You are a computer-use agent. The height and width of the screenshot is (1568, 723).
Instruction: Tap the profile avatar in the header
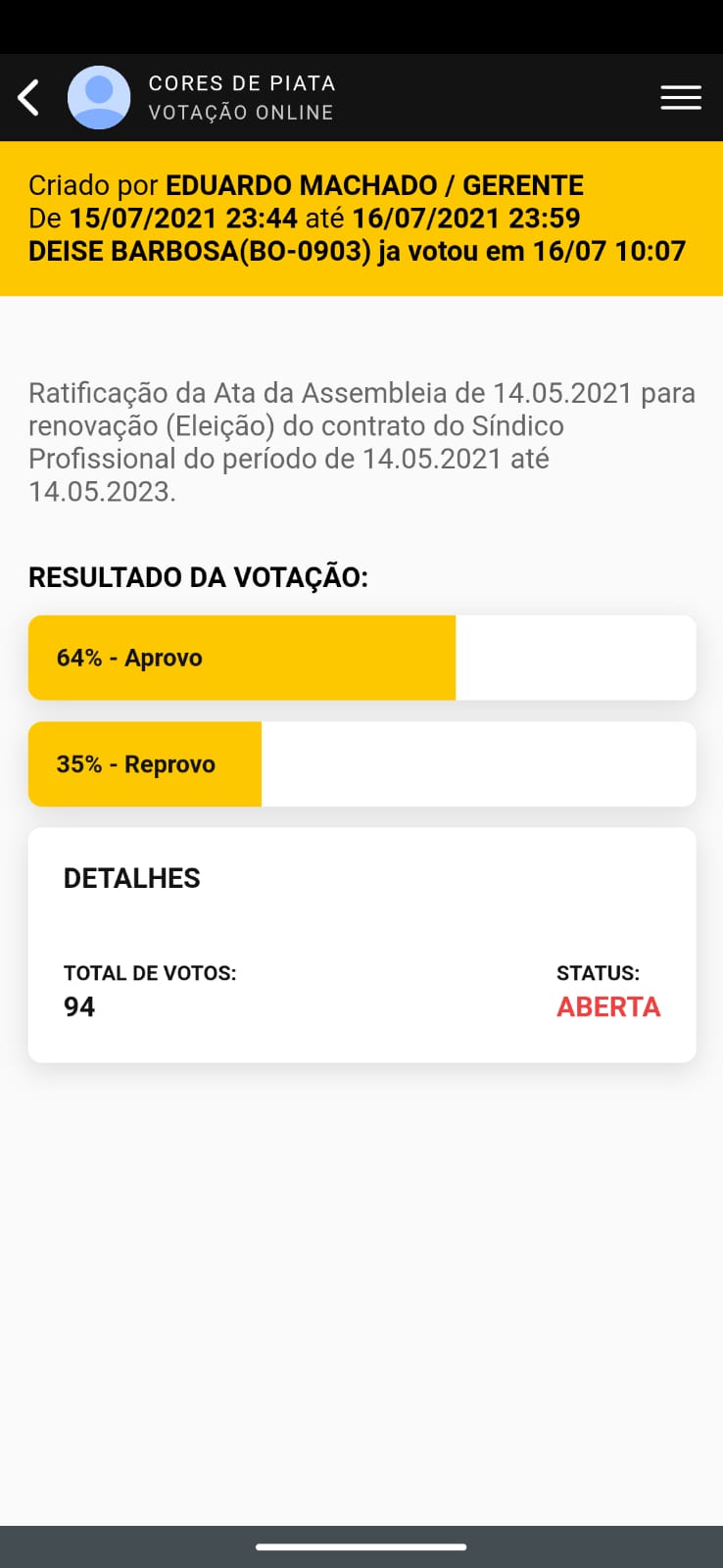(x=99, y=98)
